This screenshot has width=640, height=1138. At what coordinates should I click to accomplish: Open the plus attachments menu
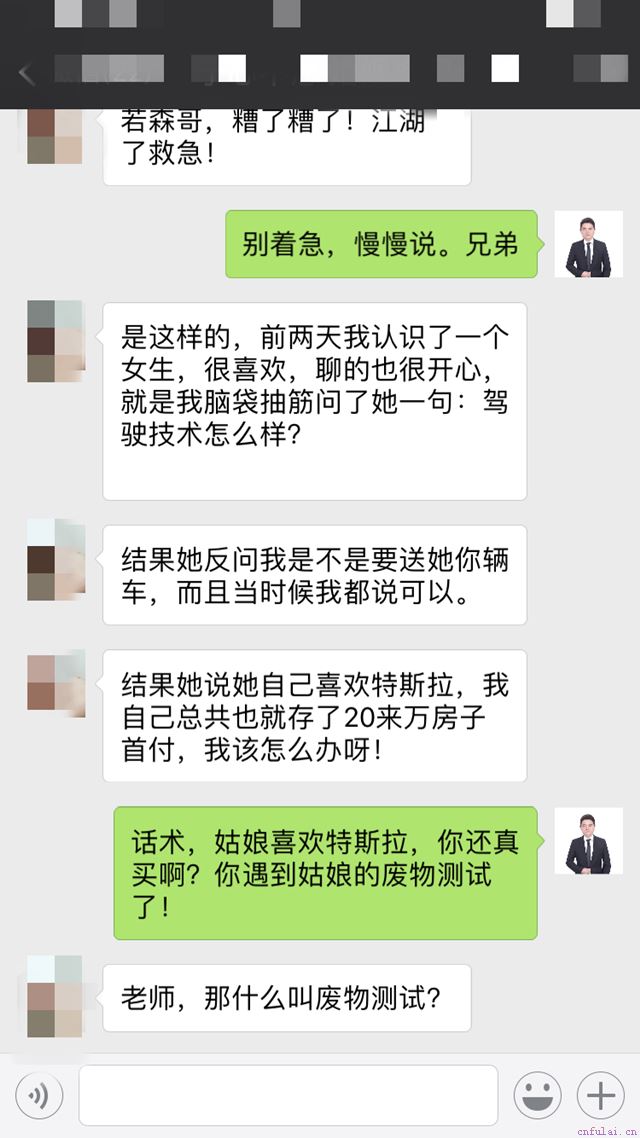click(x=600, y=1096)
